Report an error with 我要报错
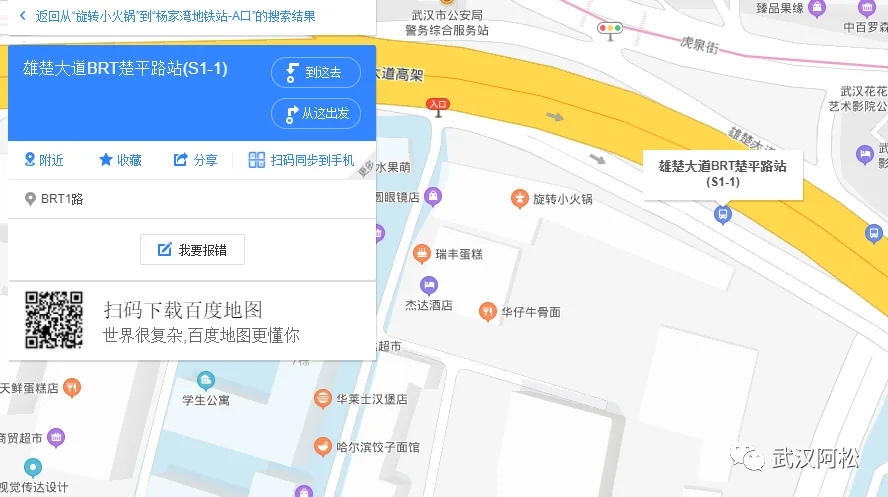The height and width of the screenshot is (497, 888). pos(192,250)
